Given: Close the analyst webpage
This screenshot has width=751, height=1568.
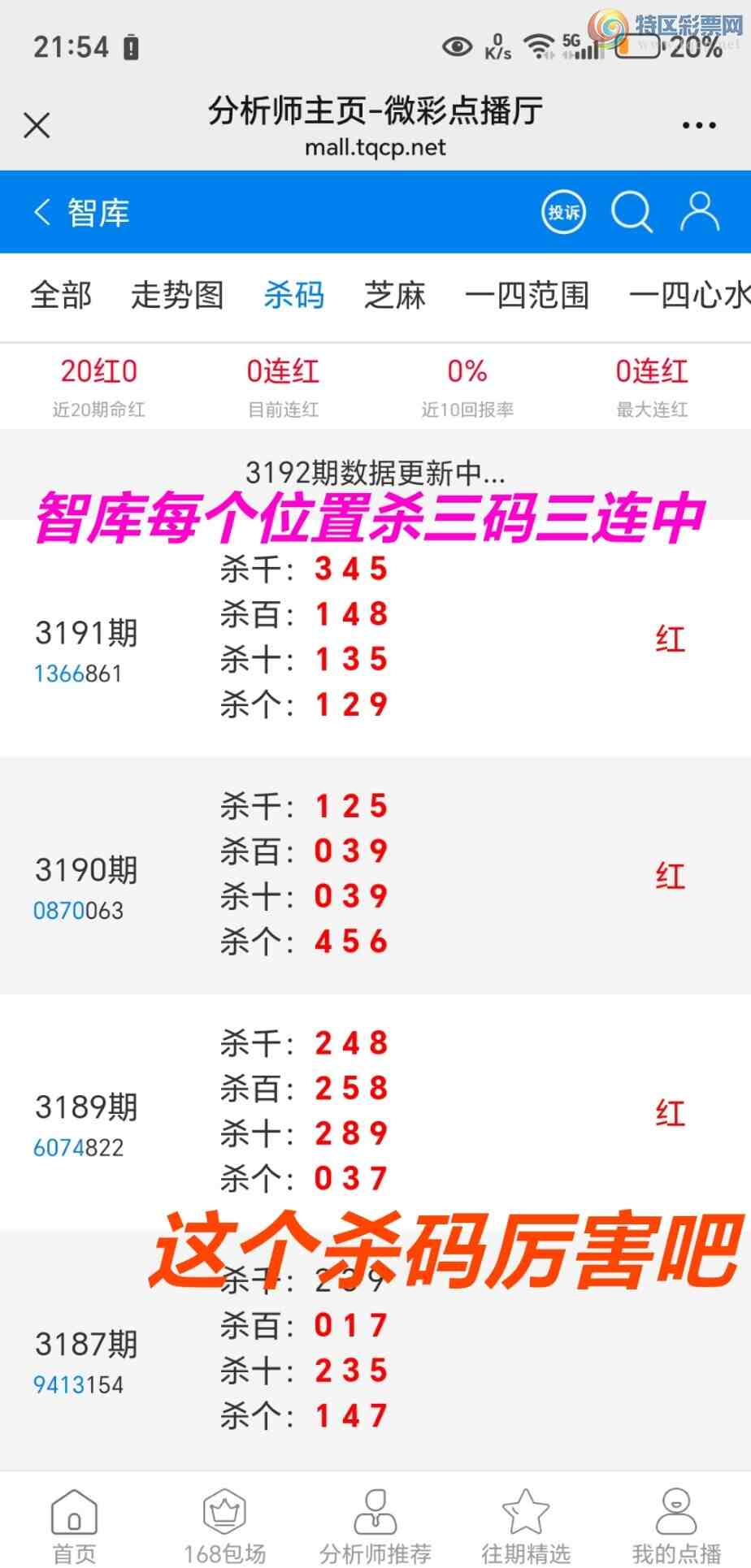Looking at the screenshot, I should (37, 126).
